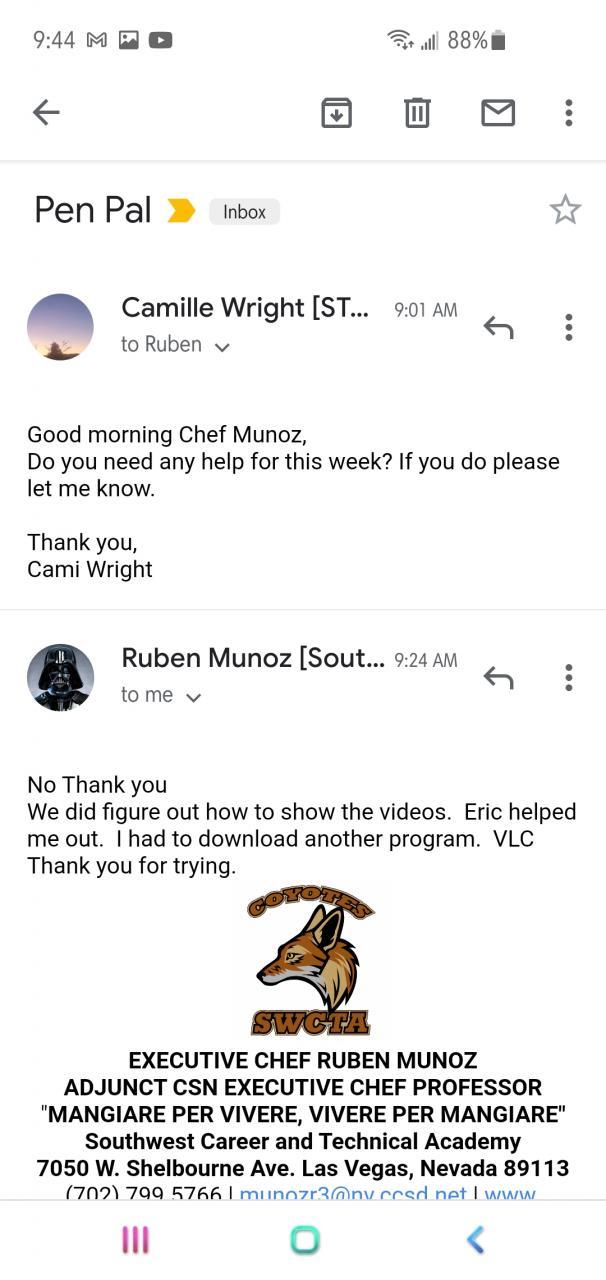
Task: Open the top toolbar overflow menu
Action: click(568, 113)
